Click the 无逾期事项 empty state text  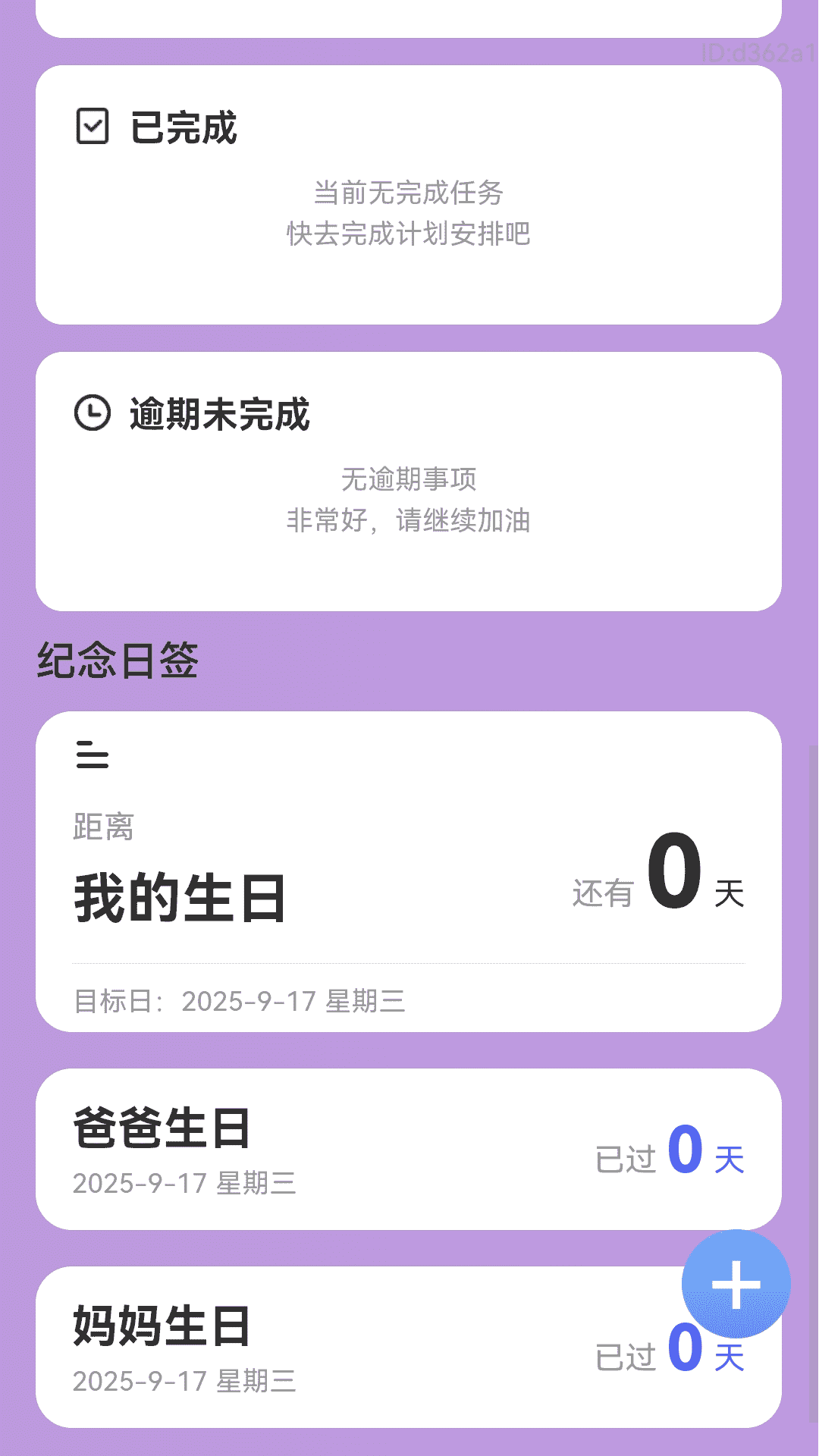click(409, 479)
